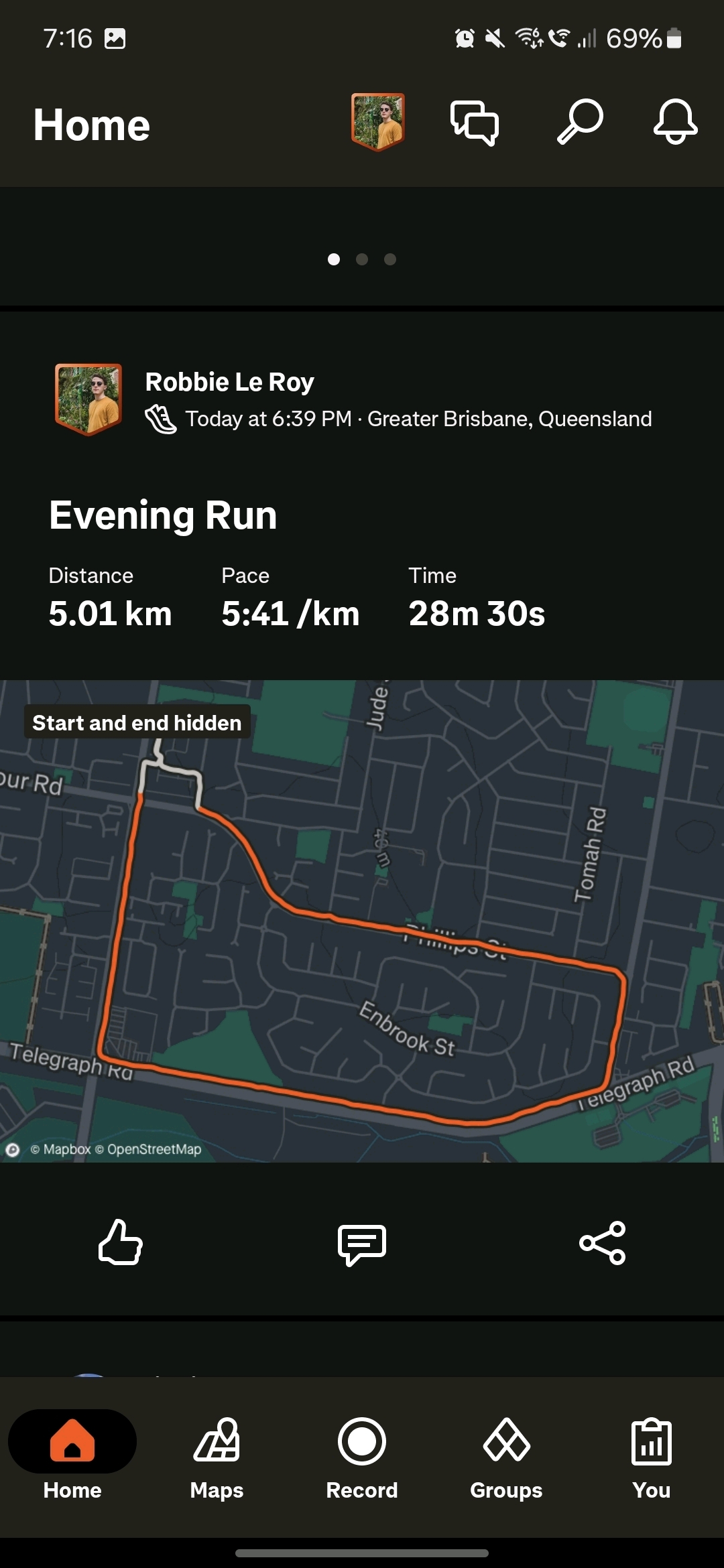This screenshot has width=724, height=1568.
Task: Open the Evening Run activity title
Action: pos(163,515)
